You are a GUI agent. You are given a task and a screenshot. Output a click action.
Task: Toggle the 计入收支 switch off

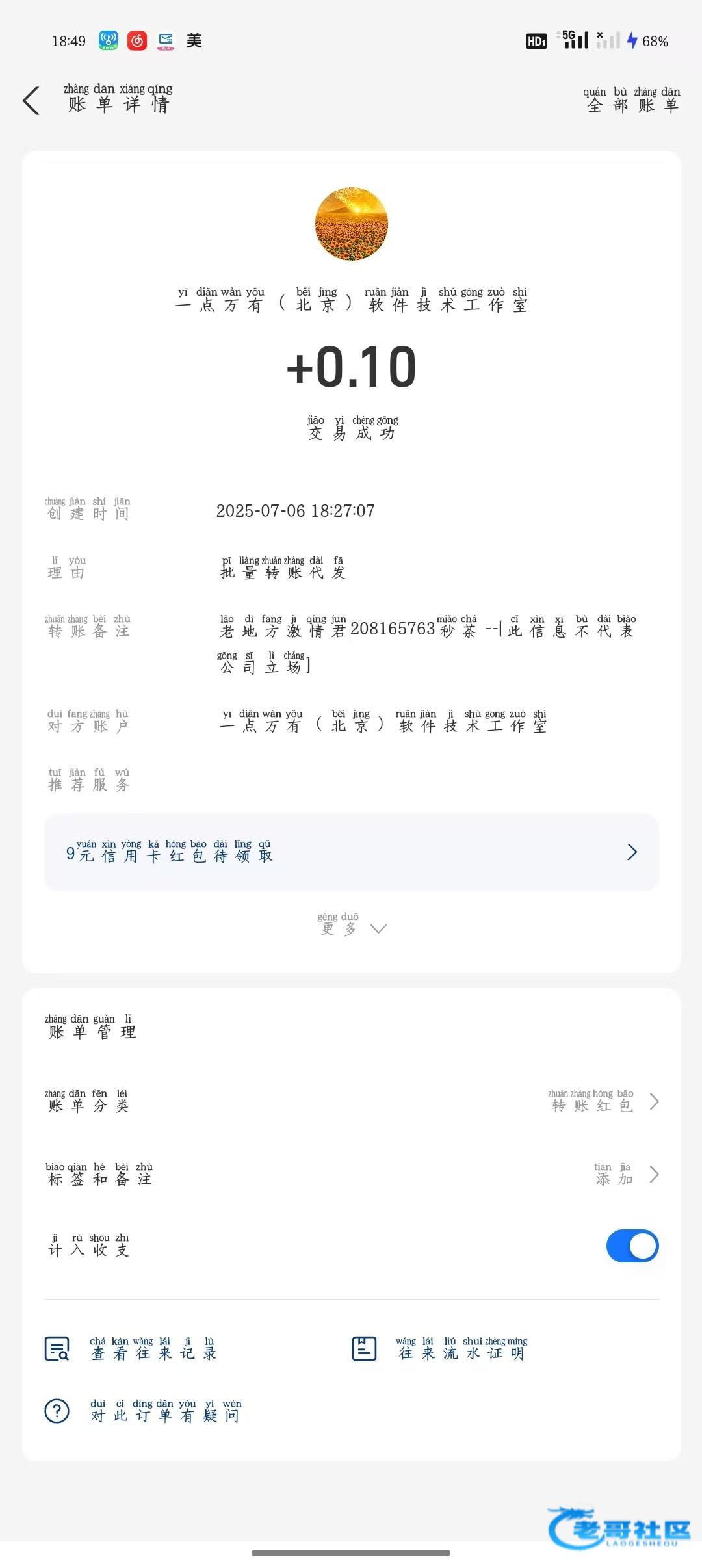(632, 1246)
